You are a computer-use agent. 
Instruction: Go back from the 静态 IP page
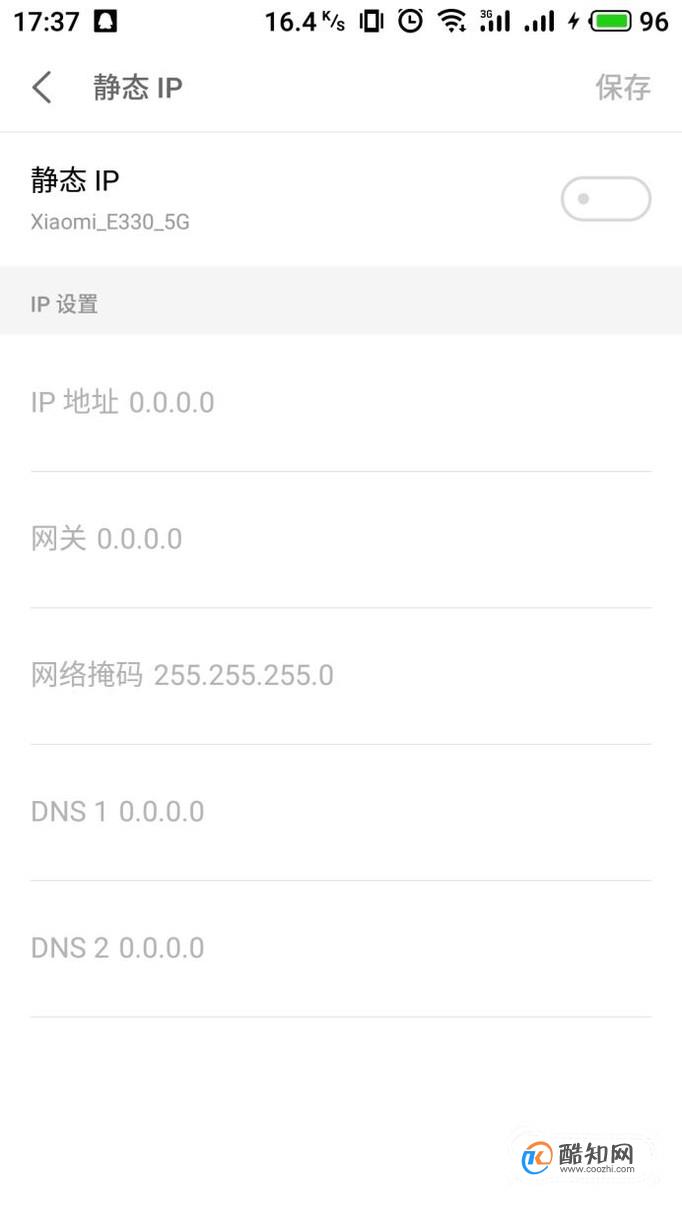click(x=42, y=88)
